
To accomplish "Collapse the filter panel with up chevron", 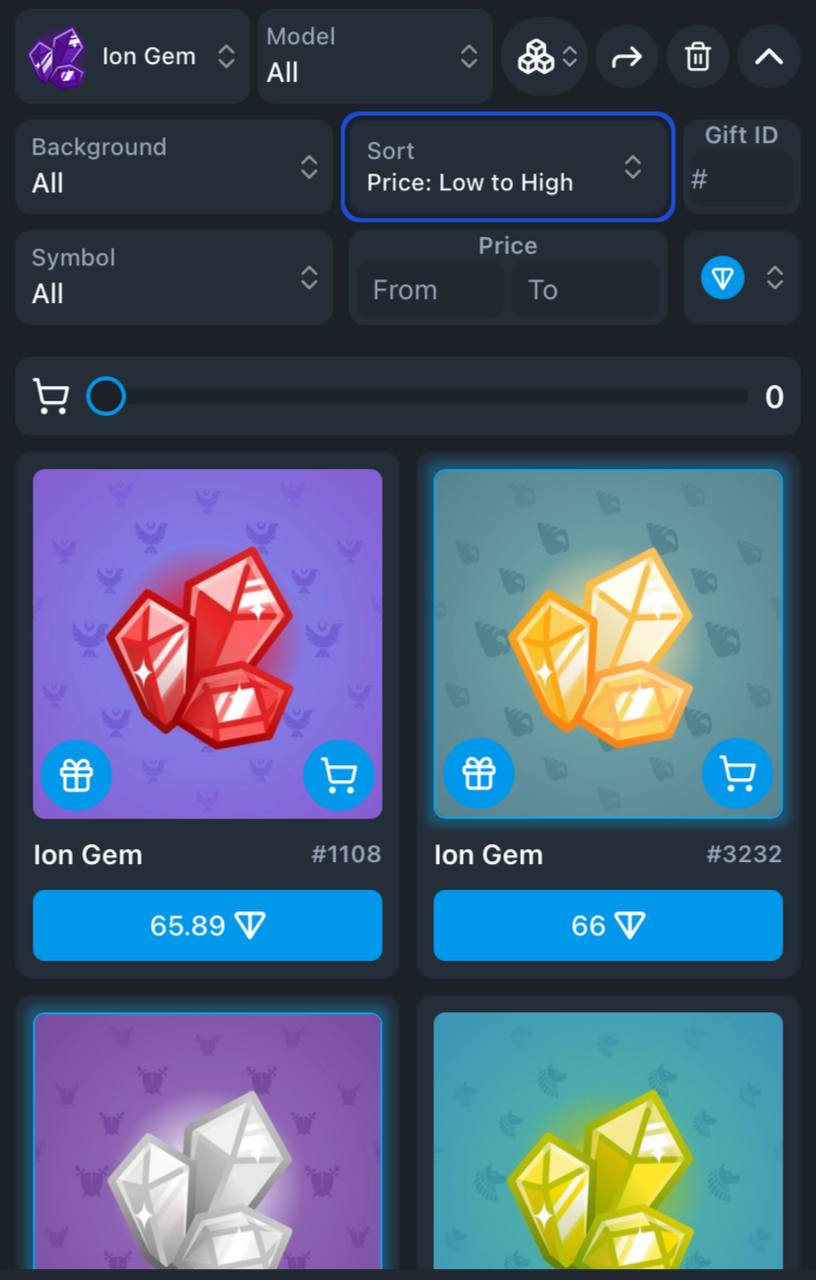I will pyautogui.click(x=768, y=57).
